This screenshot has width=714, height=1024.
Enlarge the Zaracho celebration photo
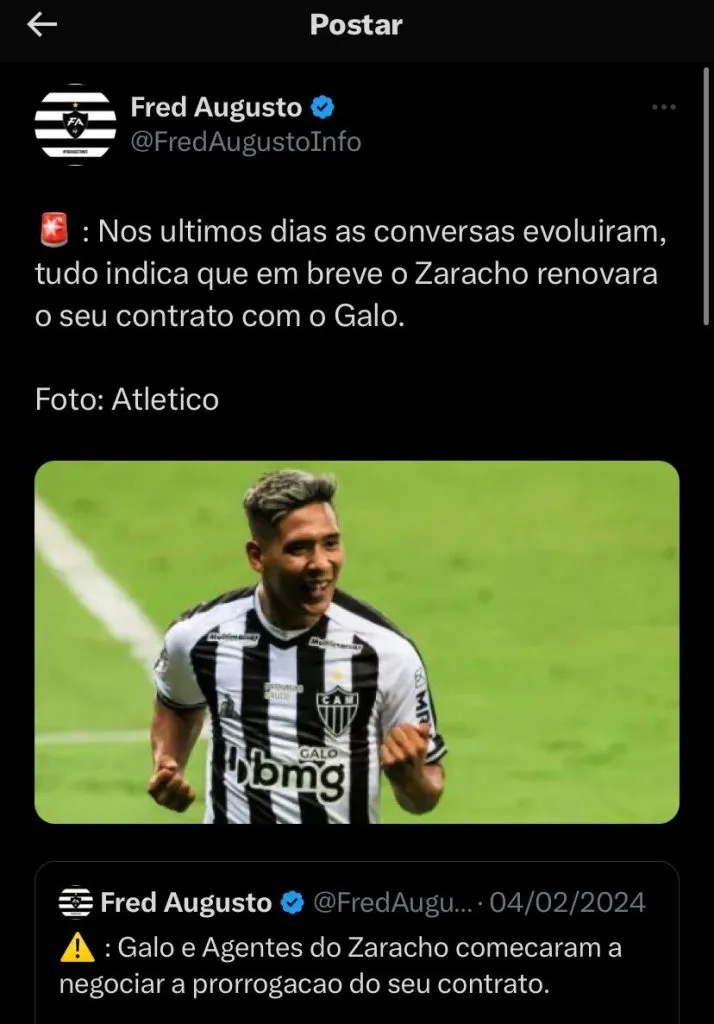[x=357, y=642]
